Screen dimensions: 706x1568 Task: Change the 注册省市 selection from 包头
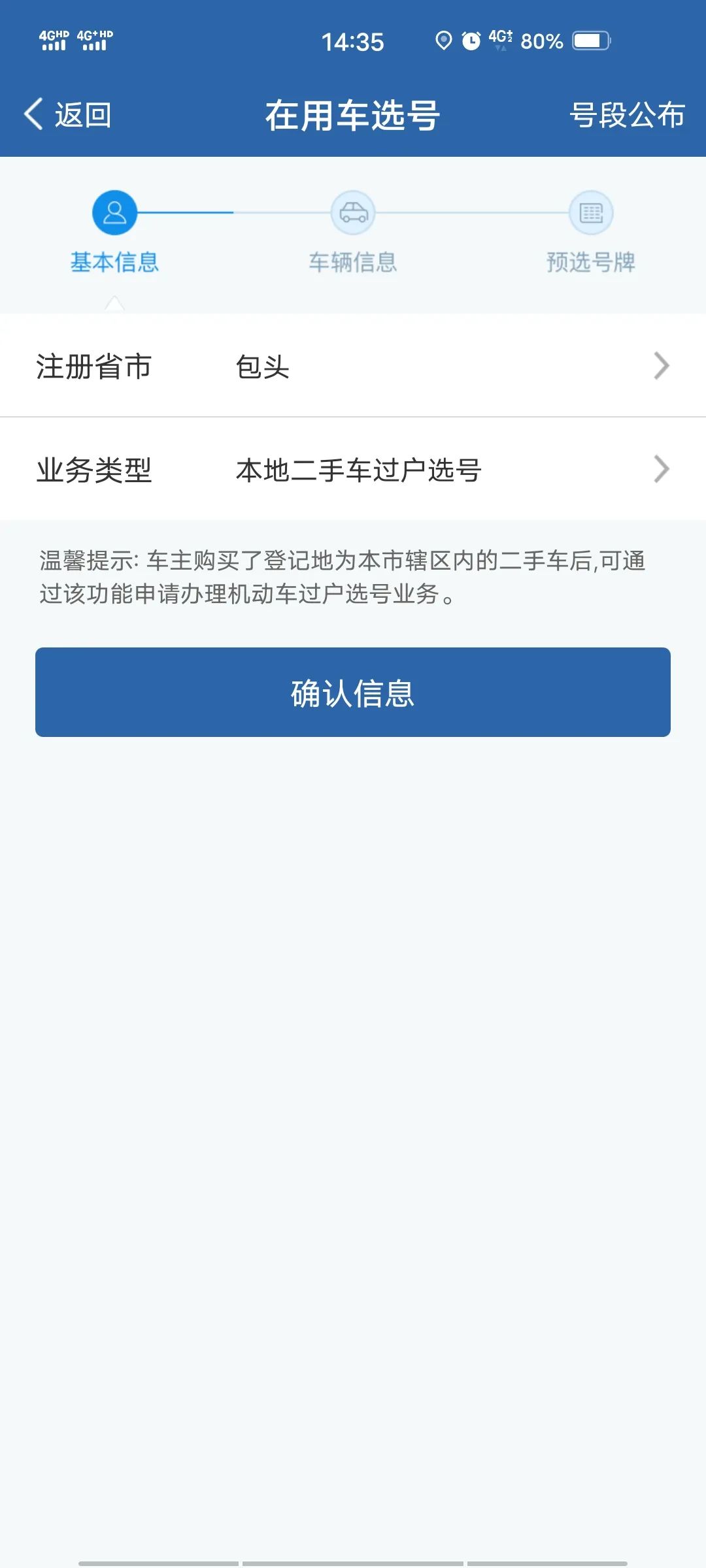coord(353,366)
